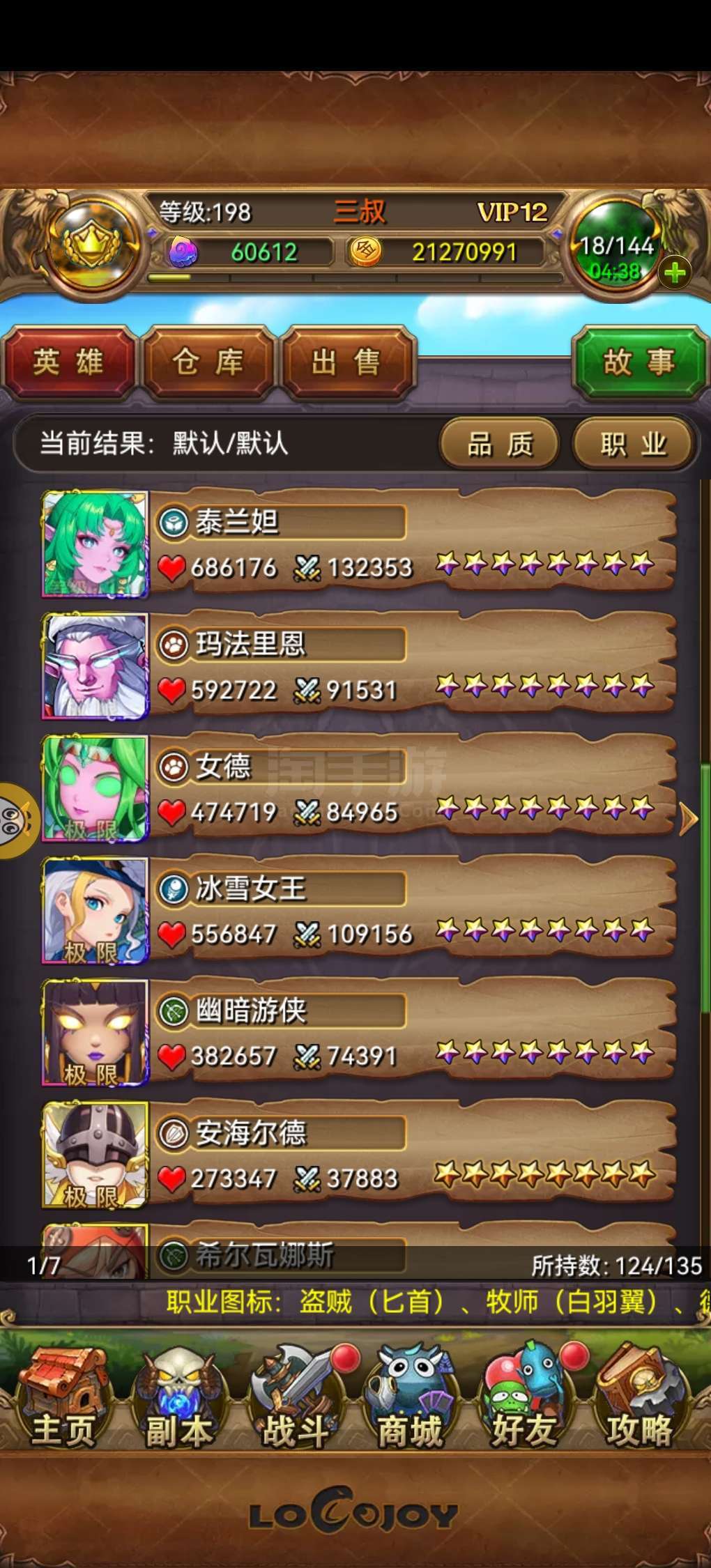Image resolution: width=711 pixels, height=1568 pixels.
Task: Go to the 主页 home section
Action: click(x=63, y=1399)
